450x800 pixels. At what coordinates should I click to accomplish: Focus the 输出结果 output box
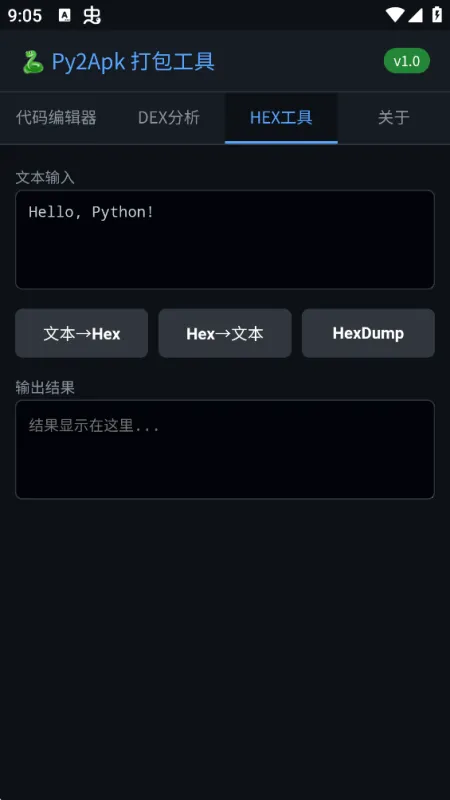pos(225,449)
